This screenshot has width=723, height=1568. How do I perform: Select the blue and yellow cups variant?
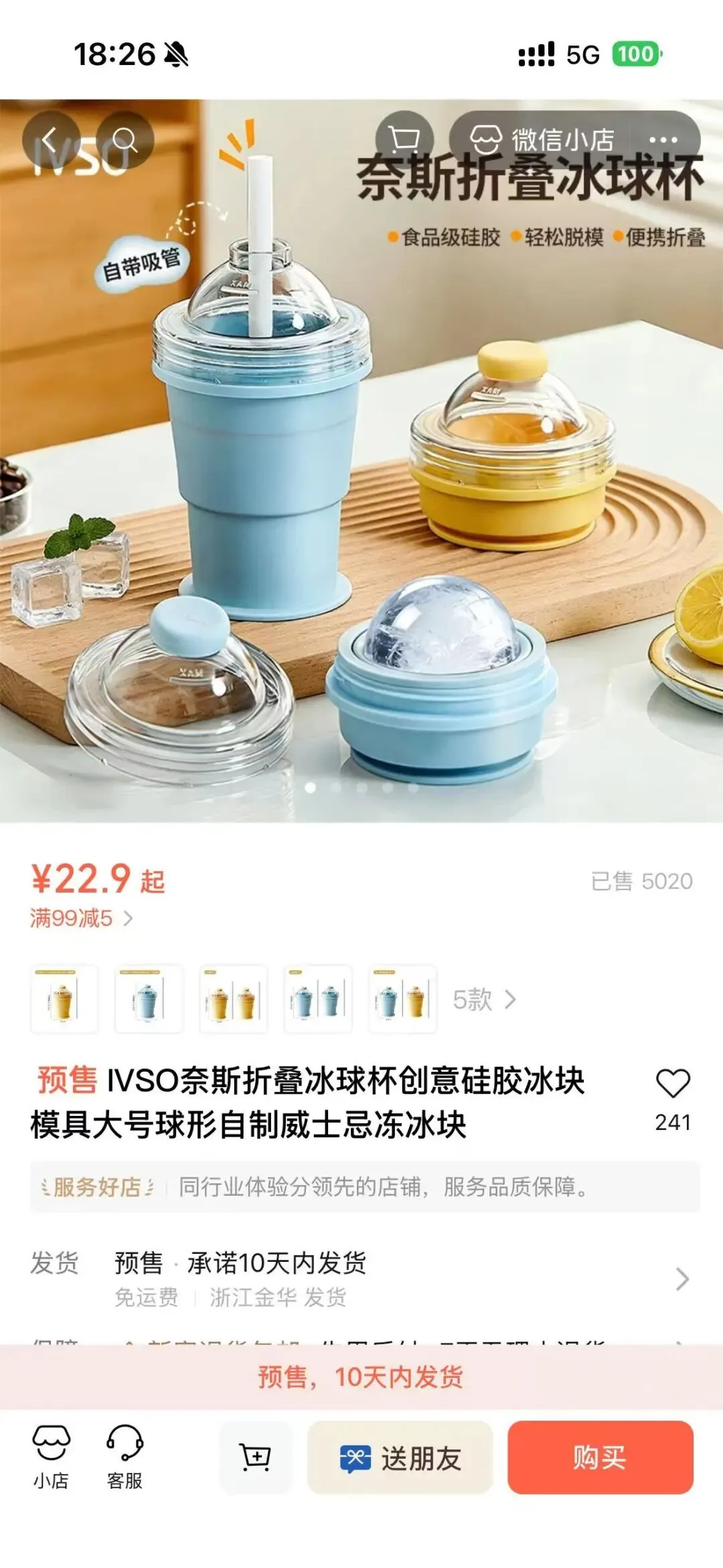click(x=402, y=999)
